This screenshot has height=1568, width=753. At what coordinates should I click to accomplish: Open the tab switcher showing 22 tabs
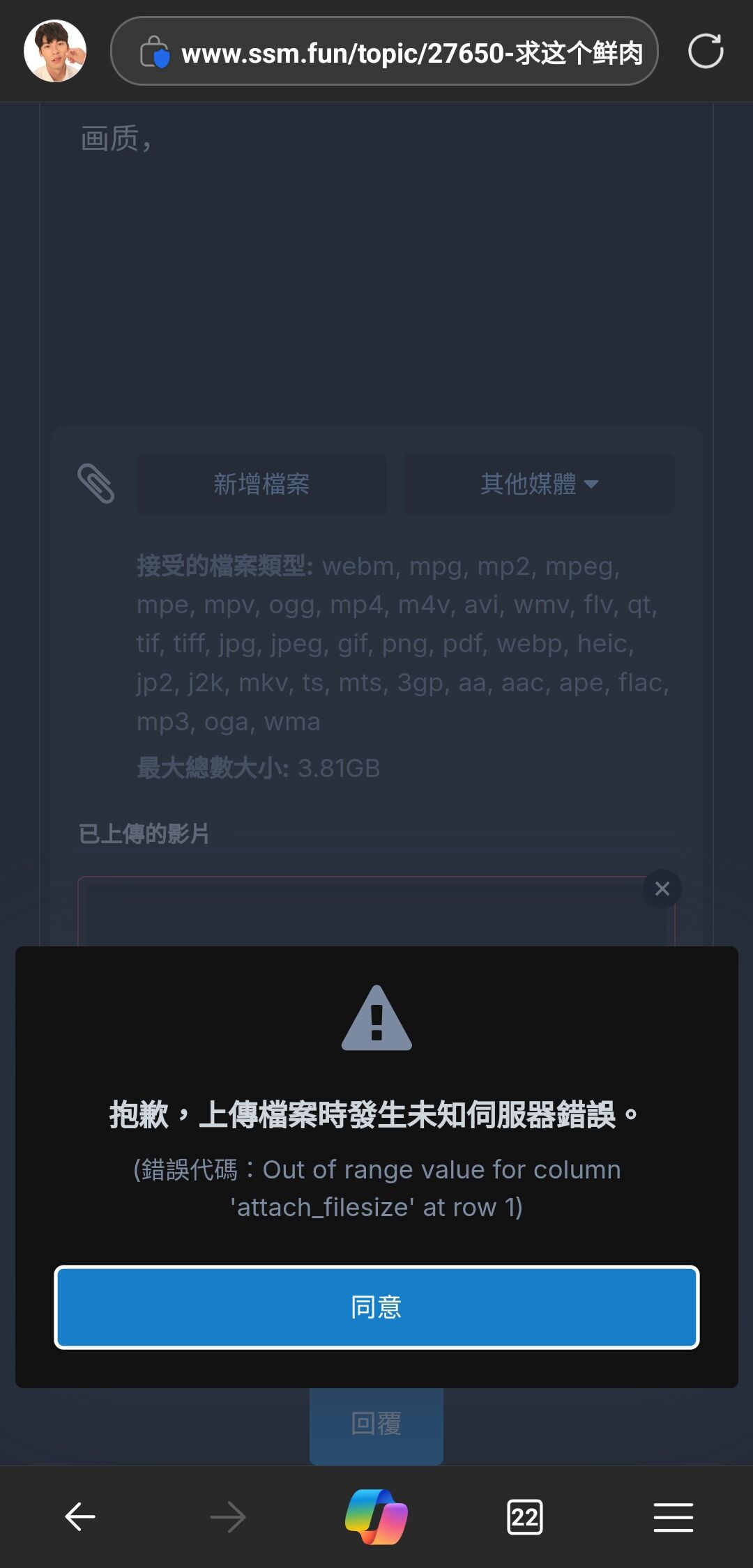[525, 1517]
